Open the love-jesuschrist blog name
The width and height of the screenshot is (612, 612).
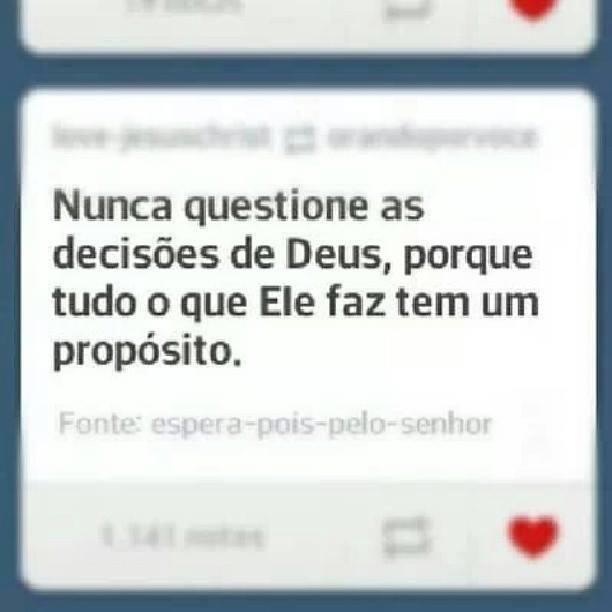point(162,138)
